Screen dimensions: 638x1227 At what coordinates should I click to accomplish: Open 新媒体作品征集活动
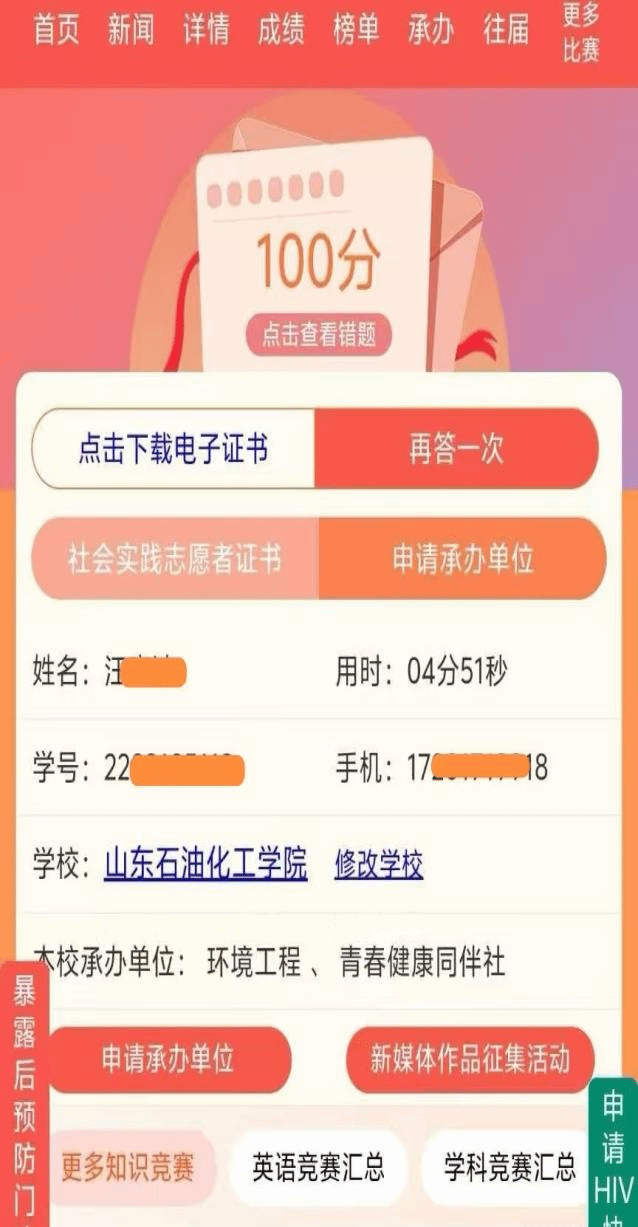pos(470,1058)
